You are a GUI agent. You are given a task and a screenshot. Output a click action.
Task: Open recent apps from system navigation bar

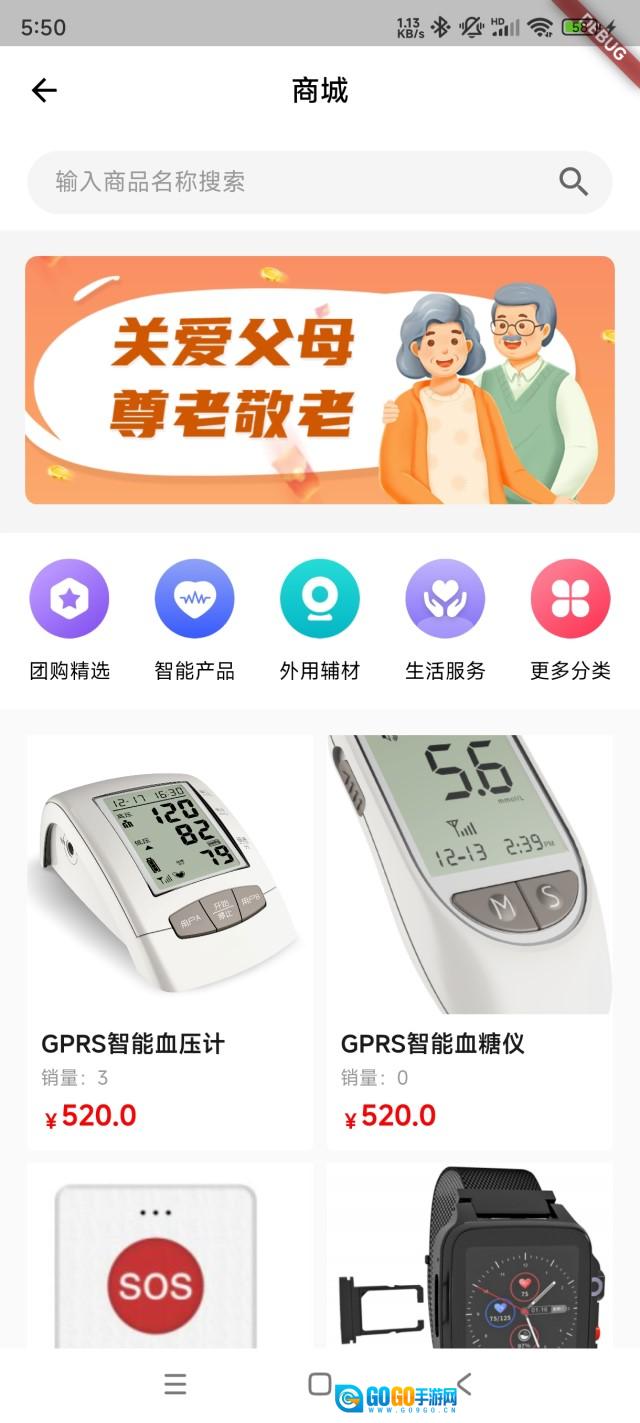(x=175, y=1384)
